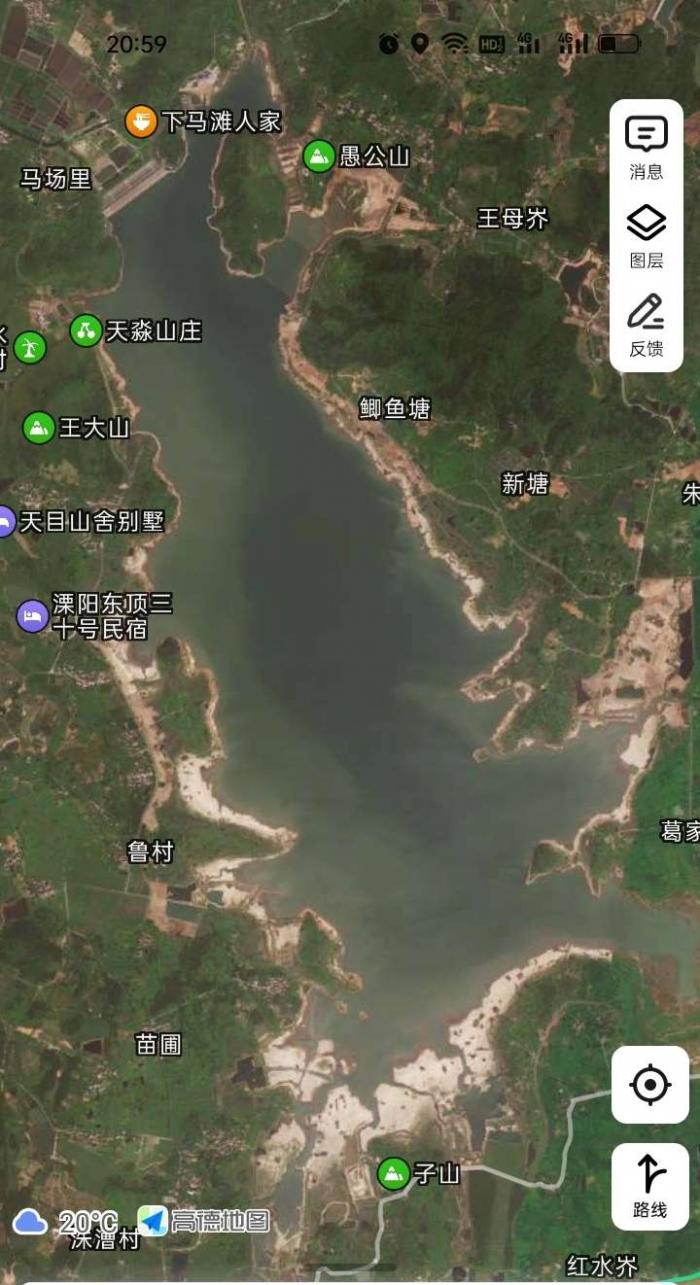Viewport: 700px width, 1285px height.
Task: Center map on my current location
Action: pos(650,1085)
